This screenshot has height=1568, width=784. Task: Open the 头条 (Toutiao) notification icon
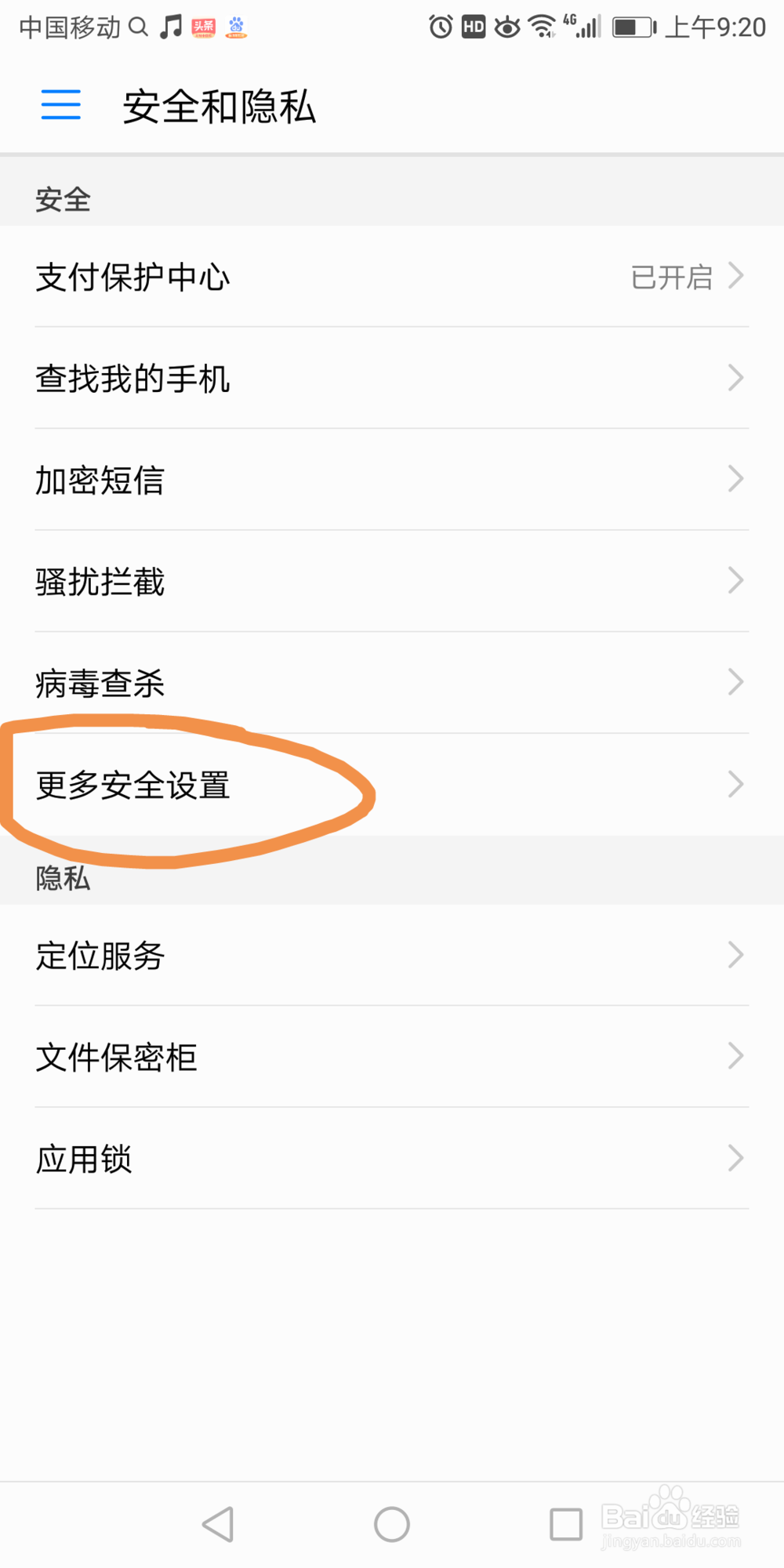tap(203, 26)
